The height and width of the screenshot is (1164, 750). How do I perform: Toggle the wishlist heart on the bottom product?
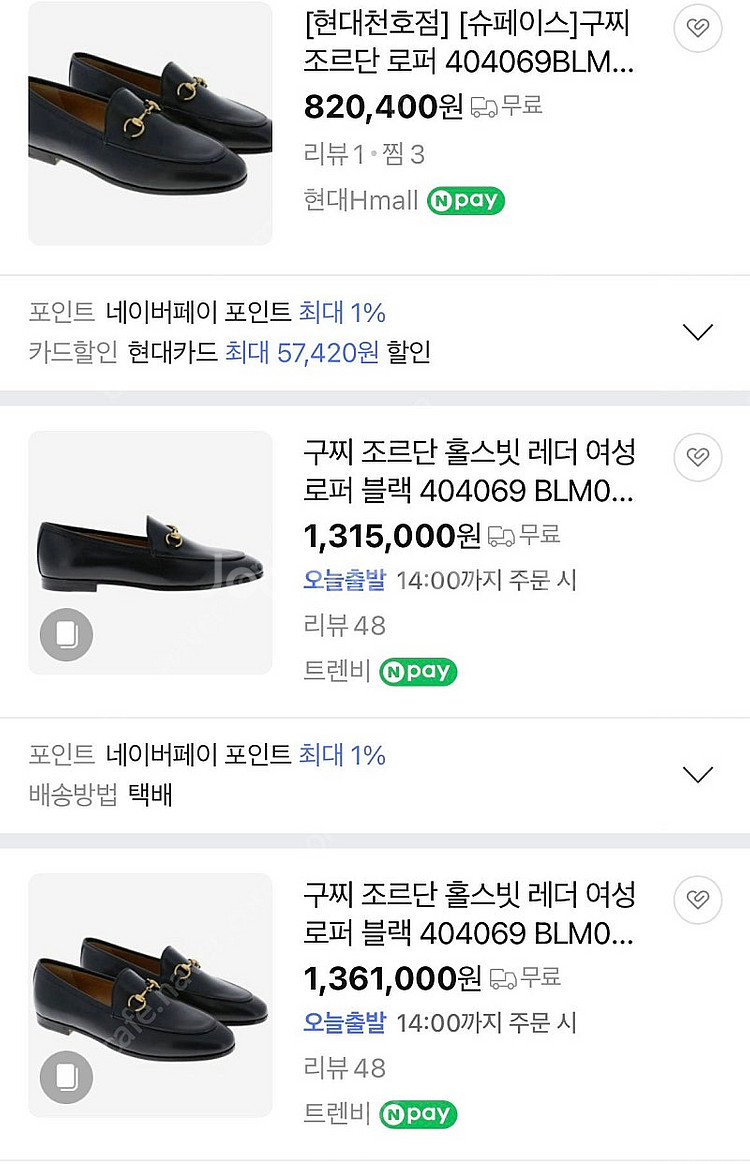697,899
